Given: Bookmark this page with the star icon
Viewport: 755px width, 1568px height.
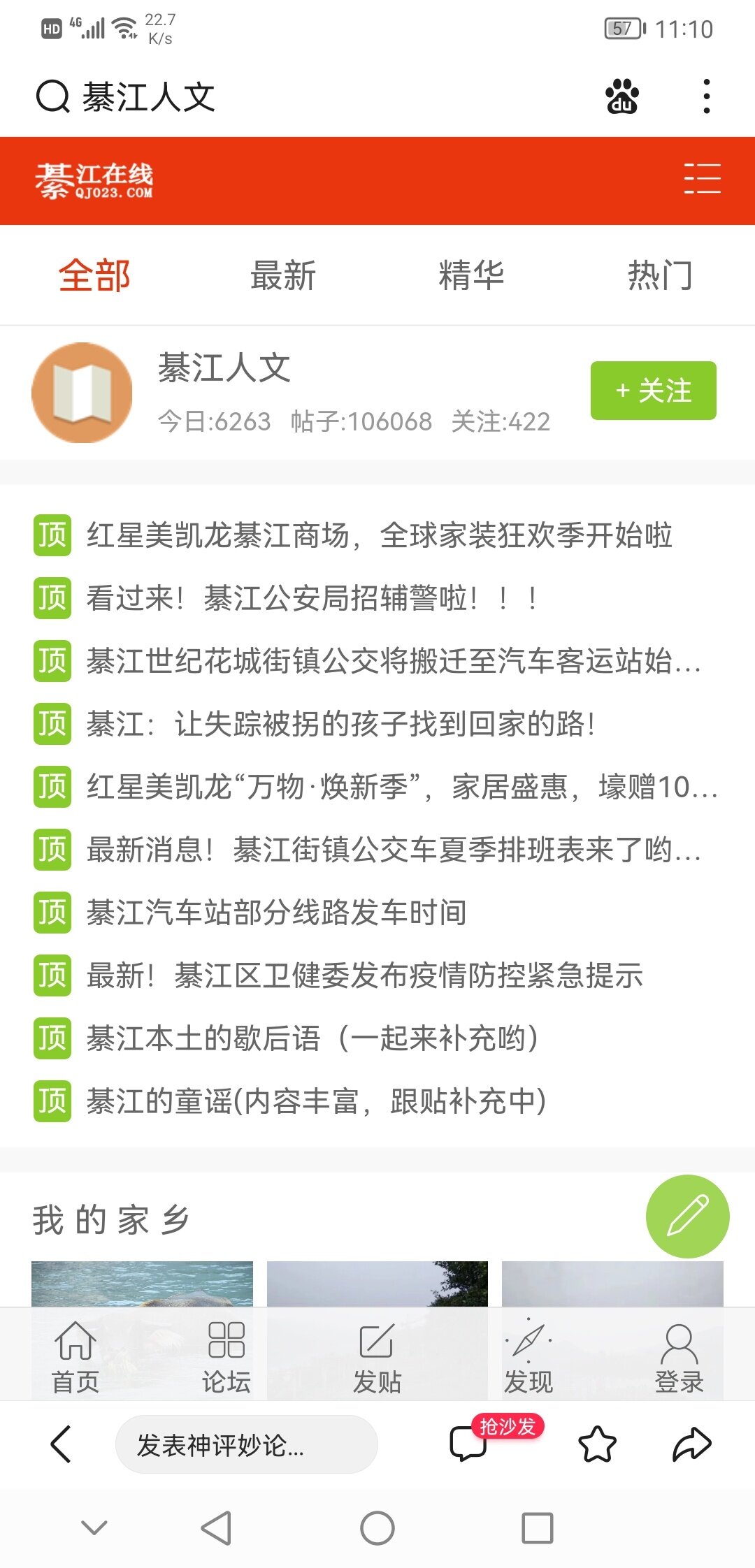Looking at the screenshot, I should [597, 1445].
